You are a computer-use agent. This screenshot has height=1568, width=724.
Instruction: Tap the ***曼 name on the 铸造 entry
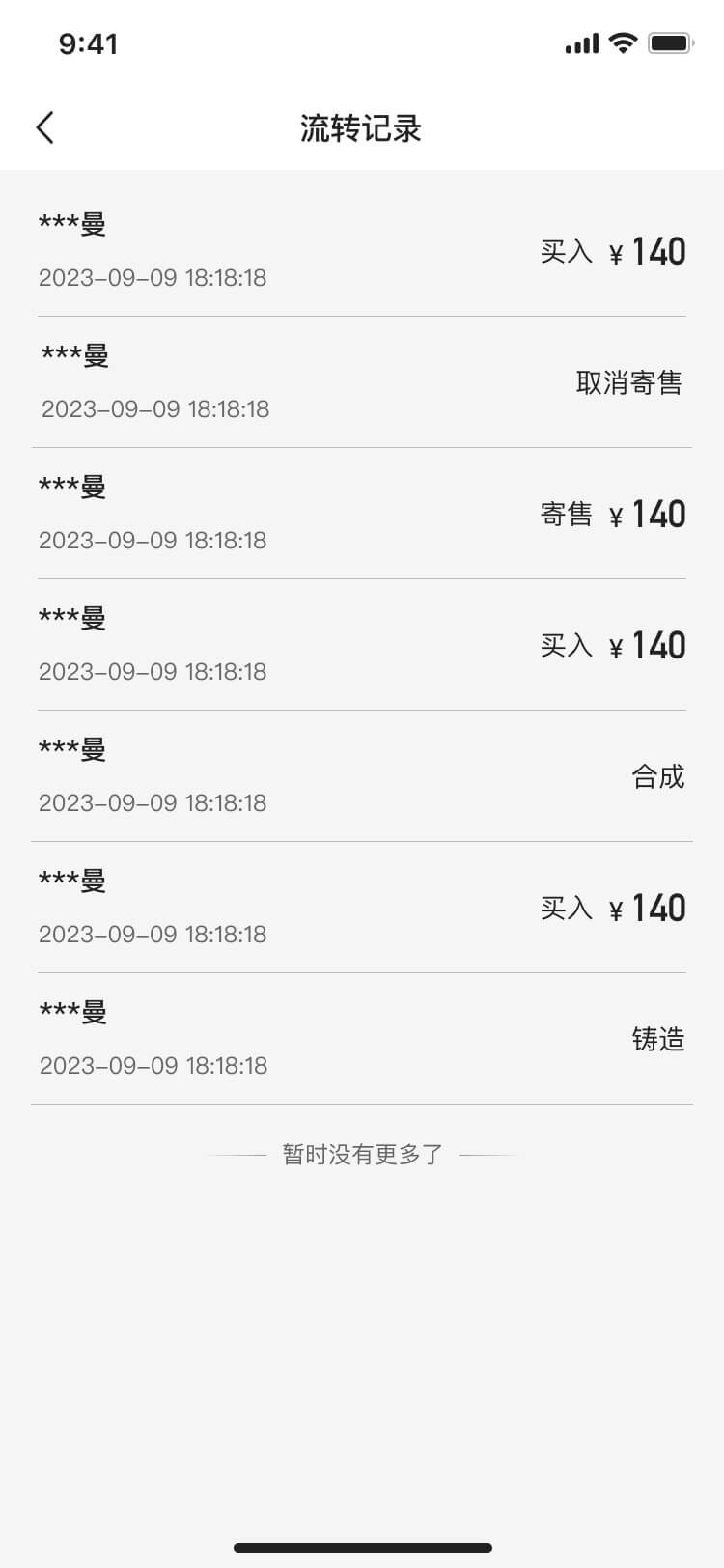71,1009
